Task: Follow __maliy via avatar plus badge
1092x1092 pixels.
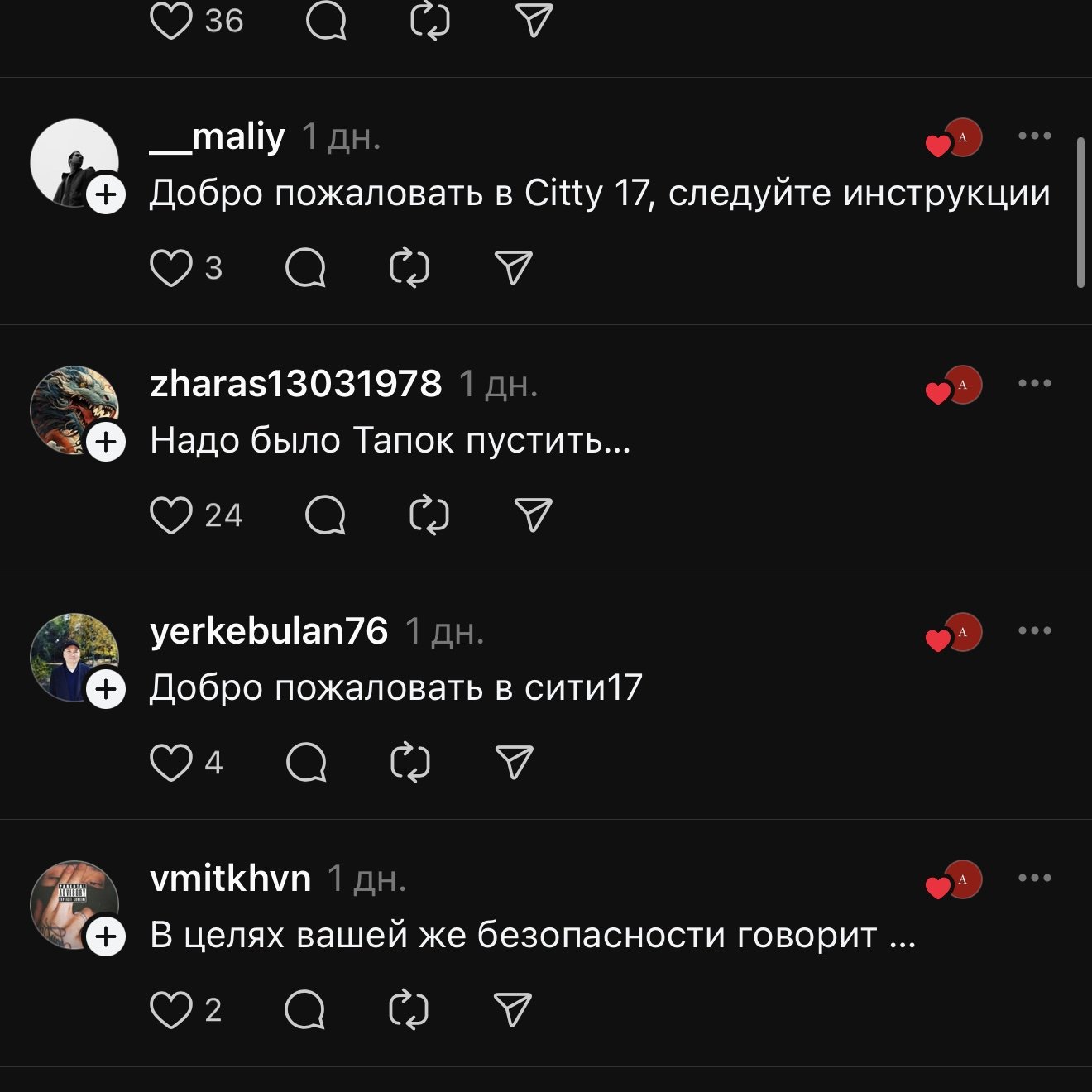Action: [x=106, y=195]
